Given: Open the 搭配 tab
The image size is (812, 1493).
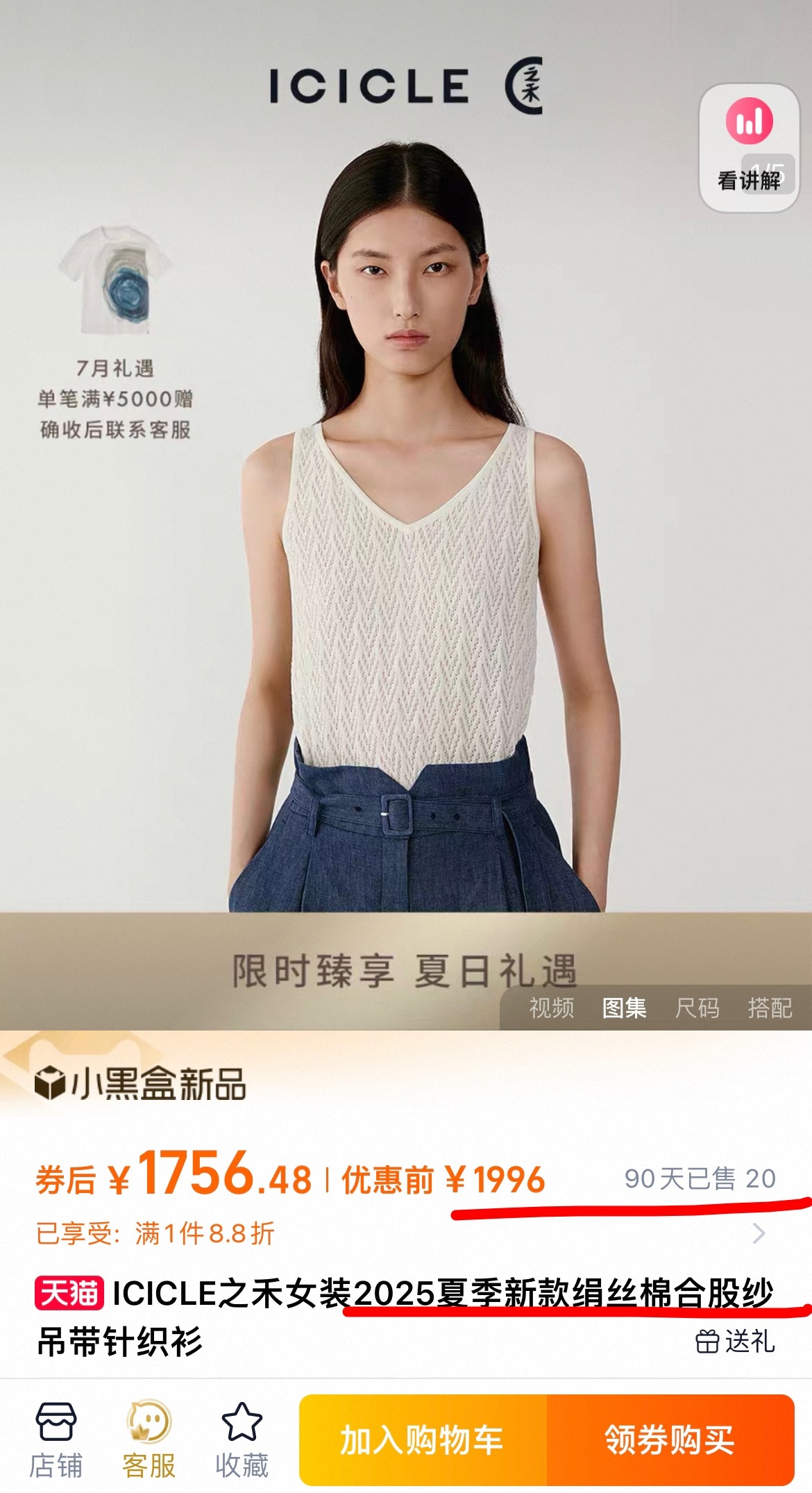Looking at the screenshot, I should (770, 1008).
